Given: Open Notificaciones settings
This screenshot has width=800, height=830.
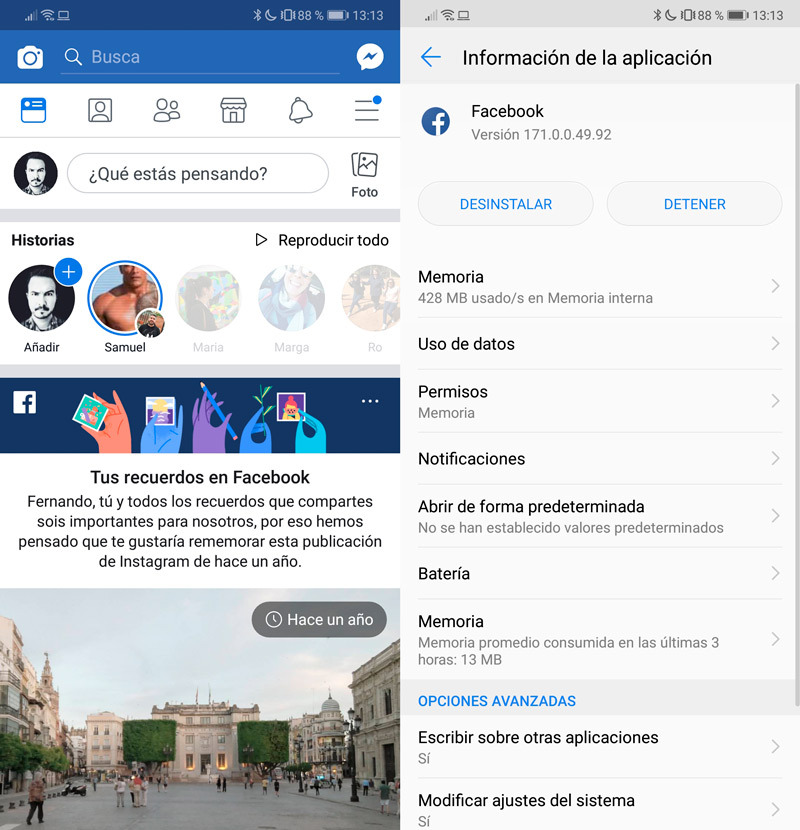Looking at the screenshot, I should click(x=598, y=459).
